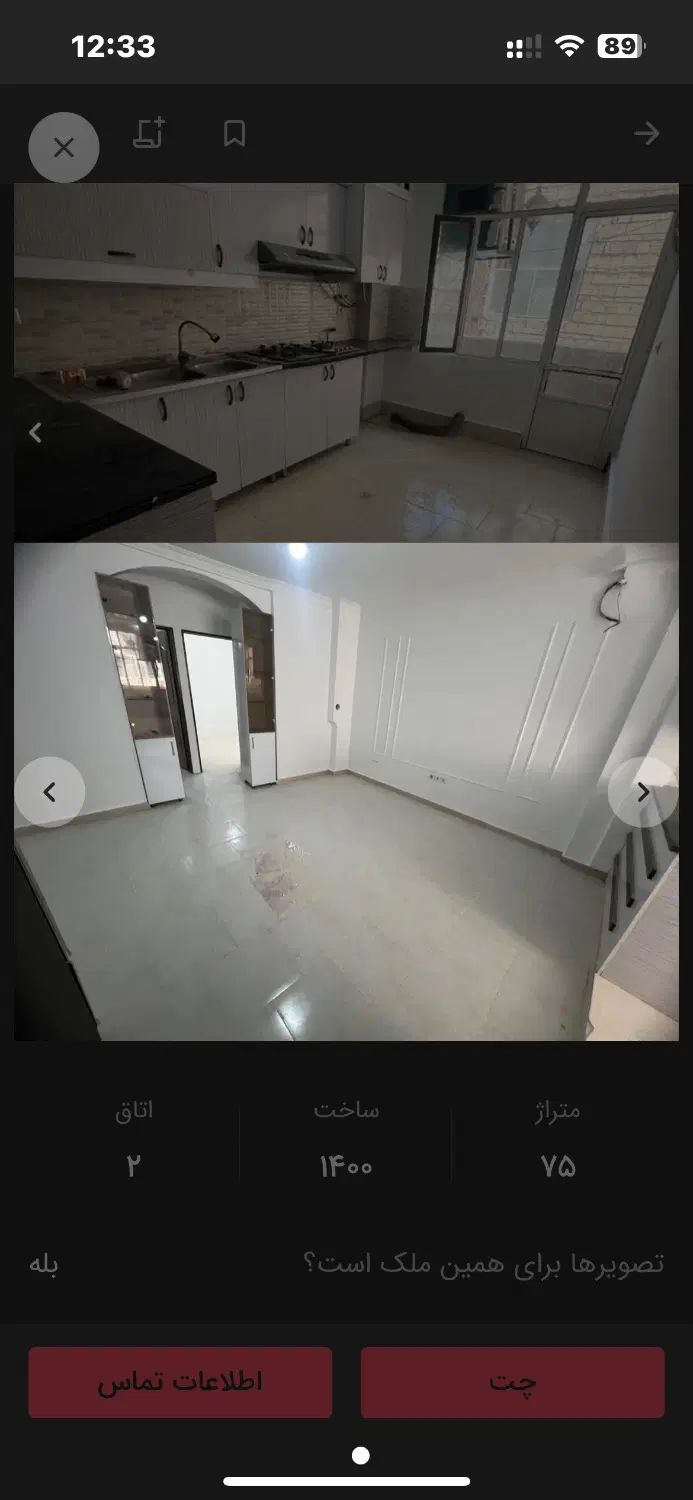693x1500 pixels.
Task: Close the image viewer overlay
Action: tap(64, 148)
